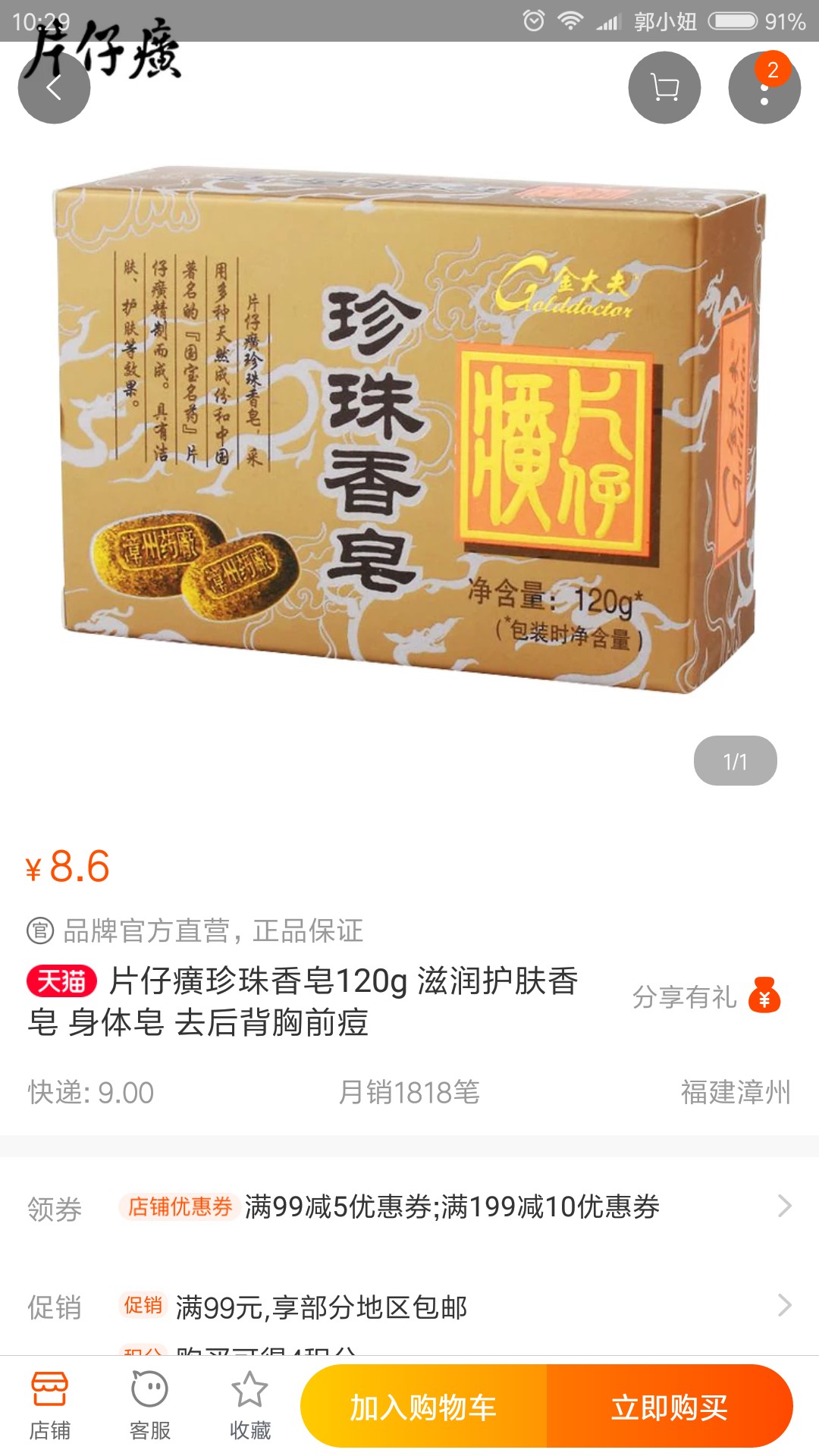Open the three-dot overflow menu
Screen dimensions: 819x1456
764,88
